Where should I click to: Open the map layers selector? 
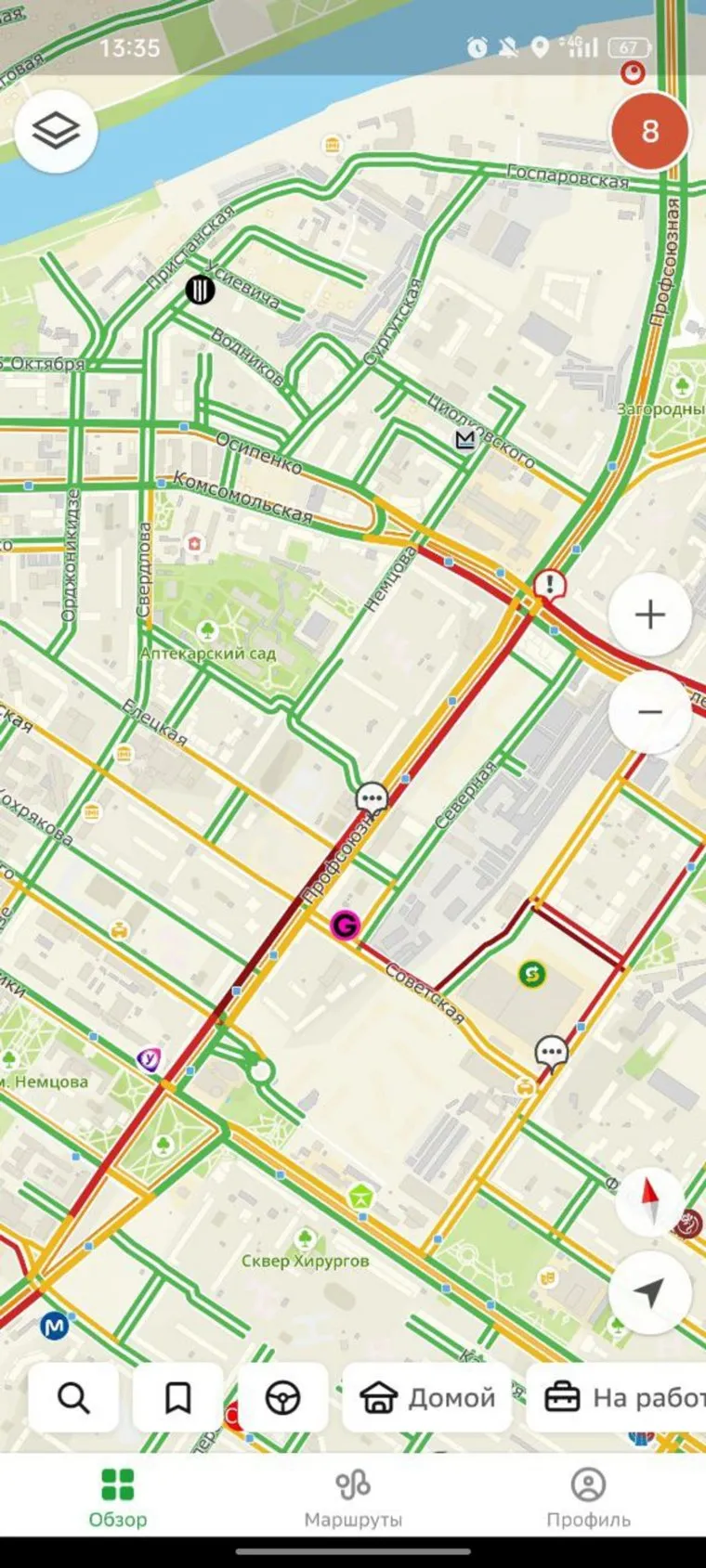click(56, 131)
